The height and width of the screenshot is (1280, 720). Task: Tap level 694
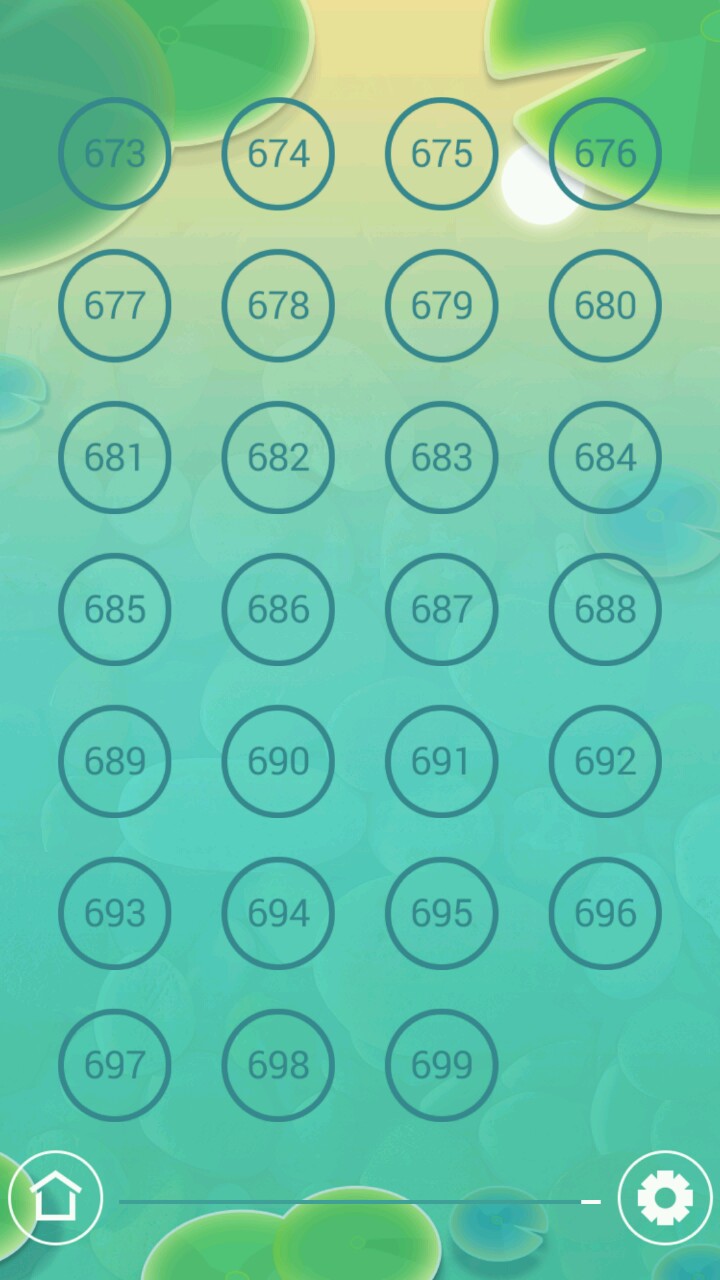(x=278, y=914)
